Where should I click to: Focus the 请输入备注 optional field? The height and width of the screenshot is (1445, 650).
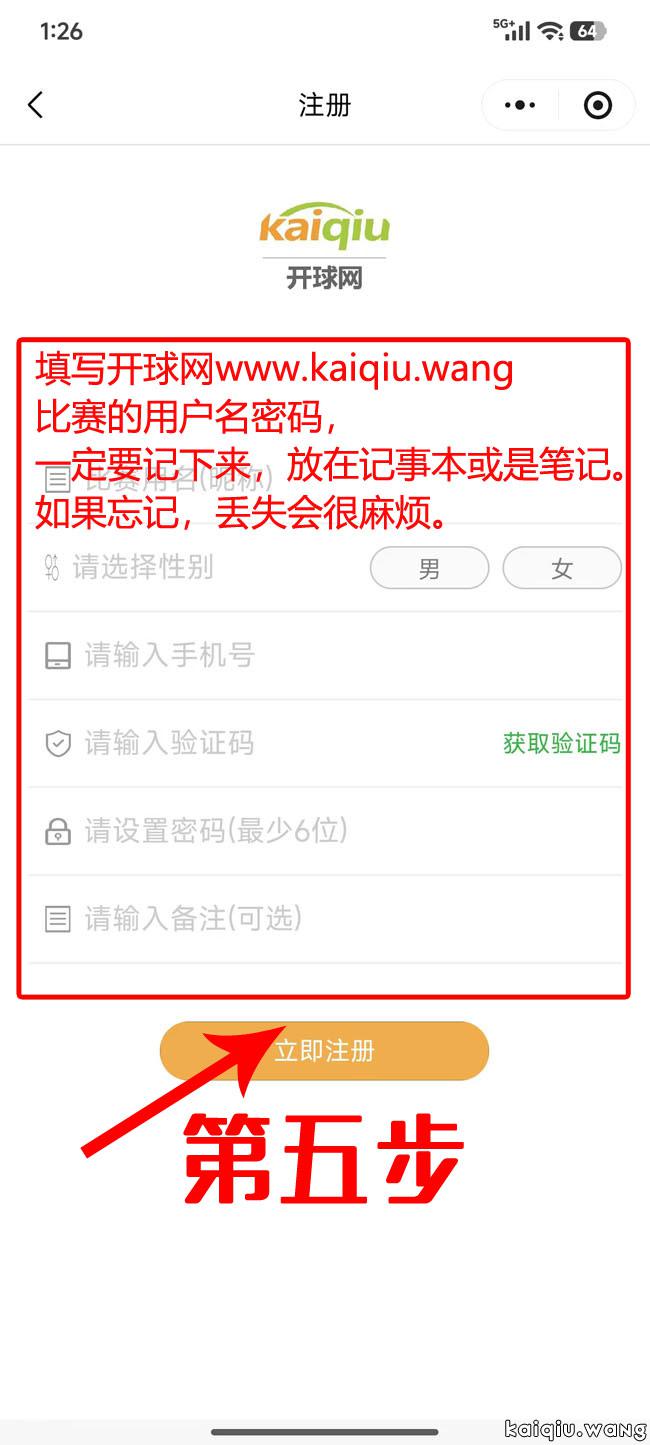point(300,919)
